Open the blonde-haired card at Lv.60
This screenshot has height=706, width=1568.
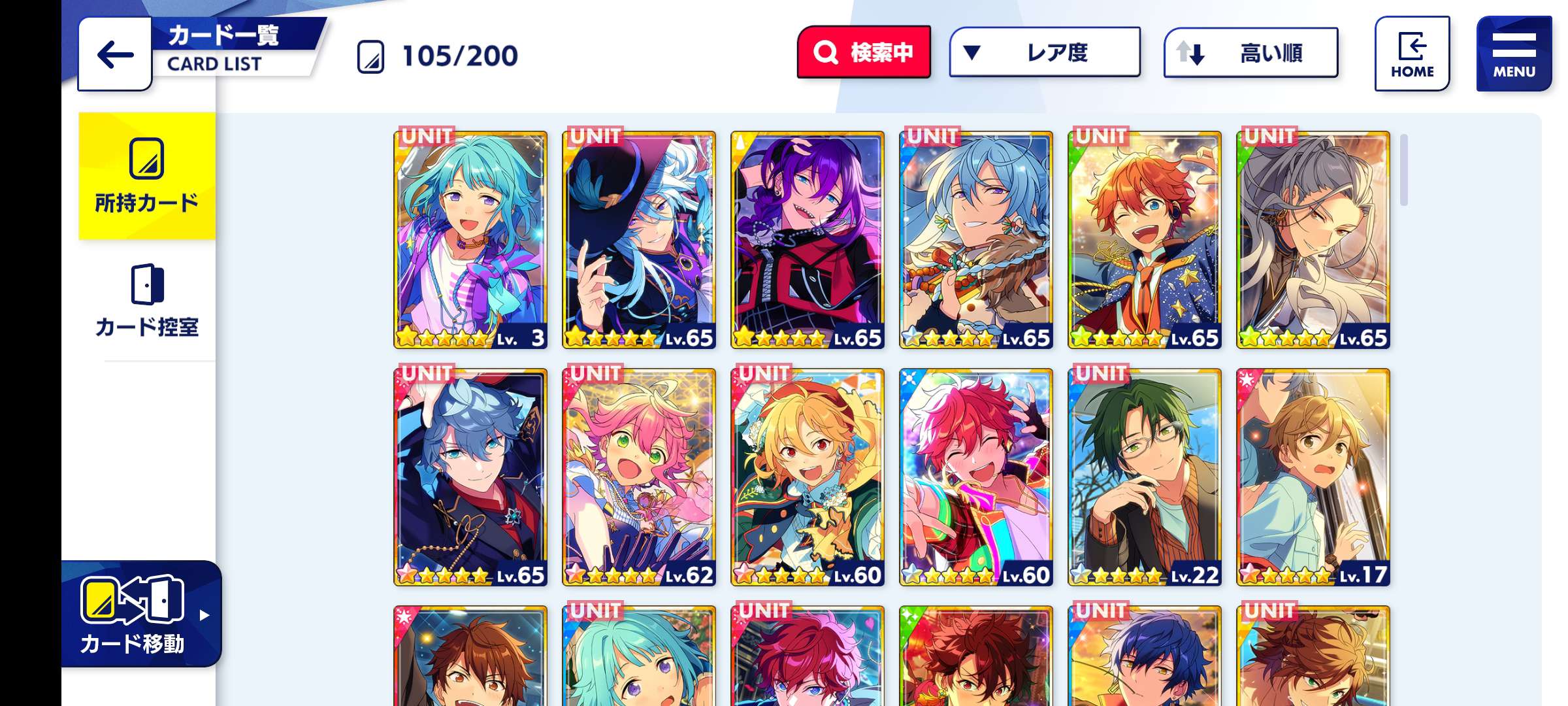808,477
